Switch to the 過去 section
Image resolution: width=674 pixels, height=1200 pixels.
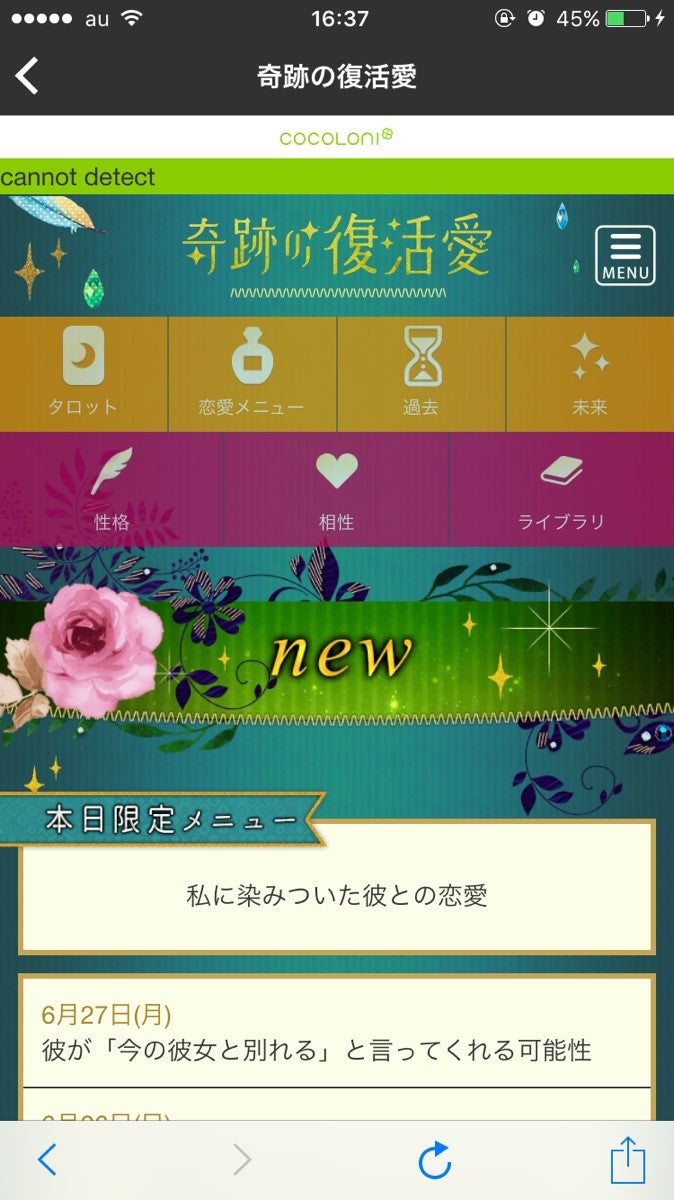[421, 374]
